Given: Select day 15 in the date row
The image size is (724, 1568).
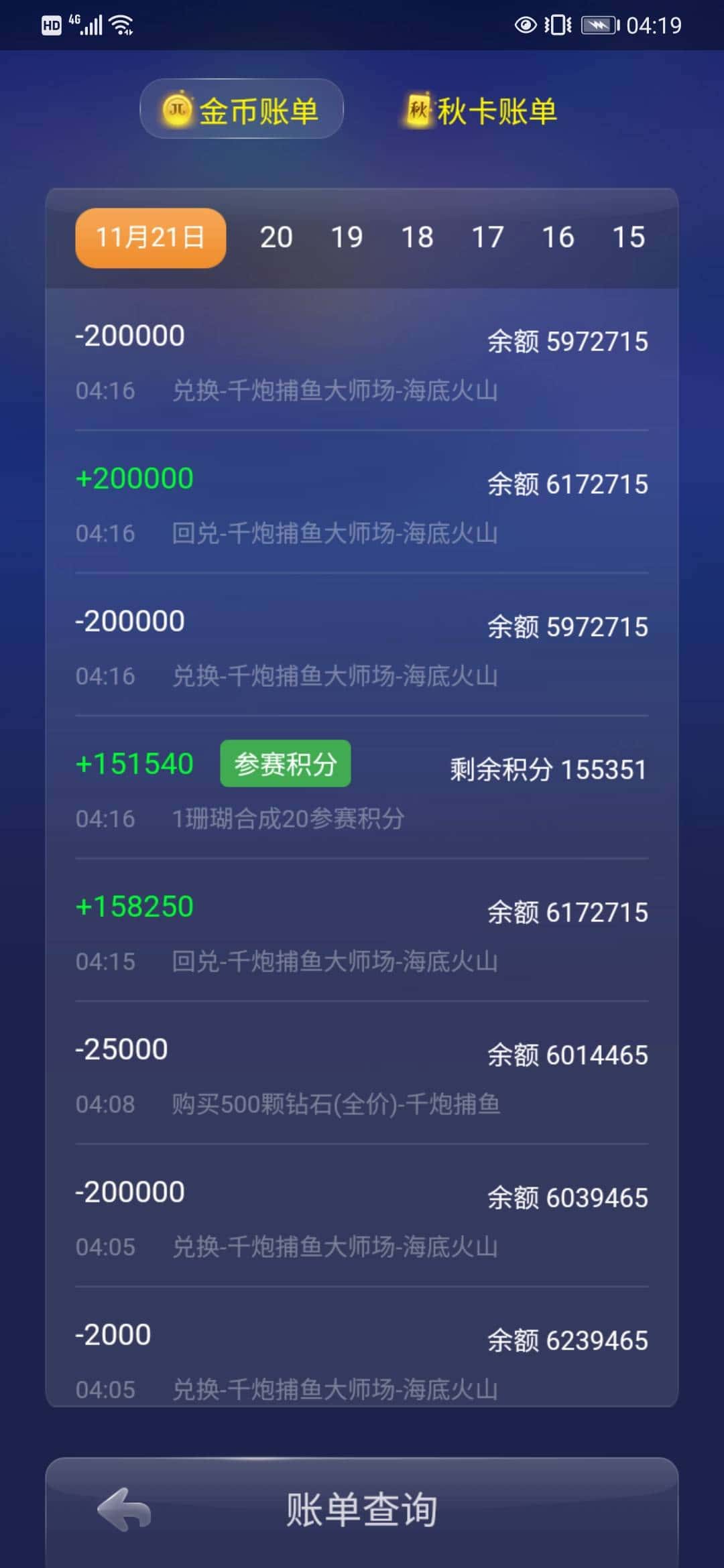Looking at the screenshot, I should [x=627, y=237].
